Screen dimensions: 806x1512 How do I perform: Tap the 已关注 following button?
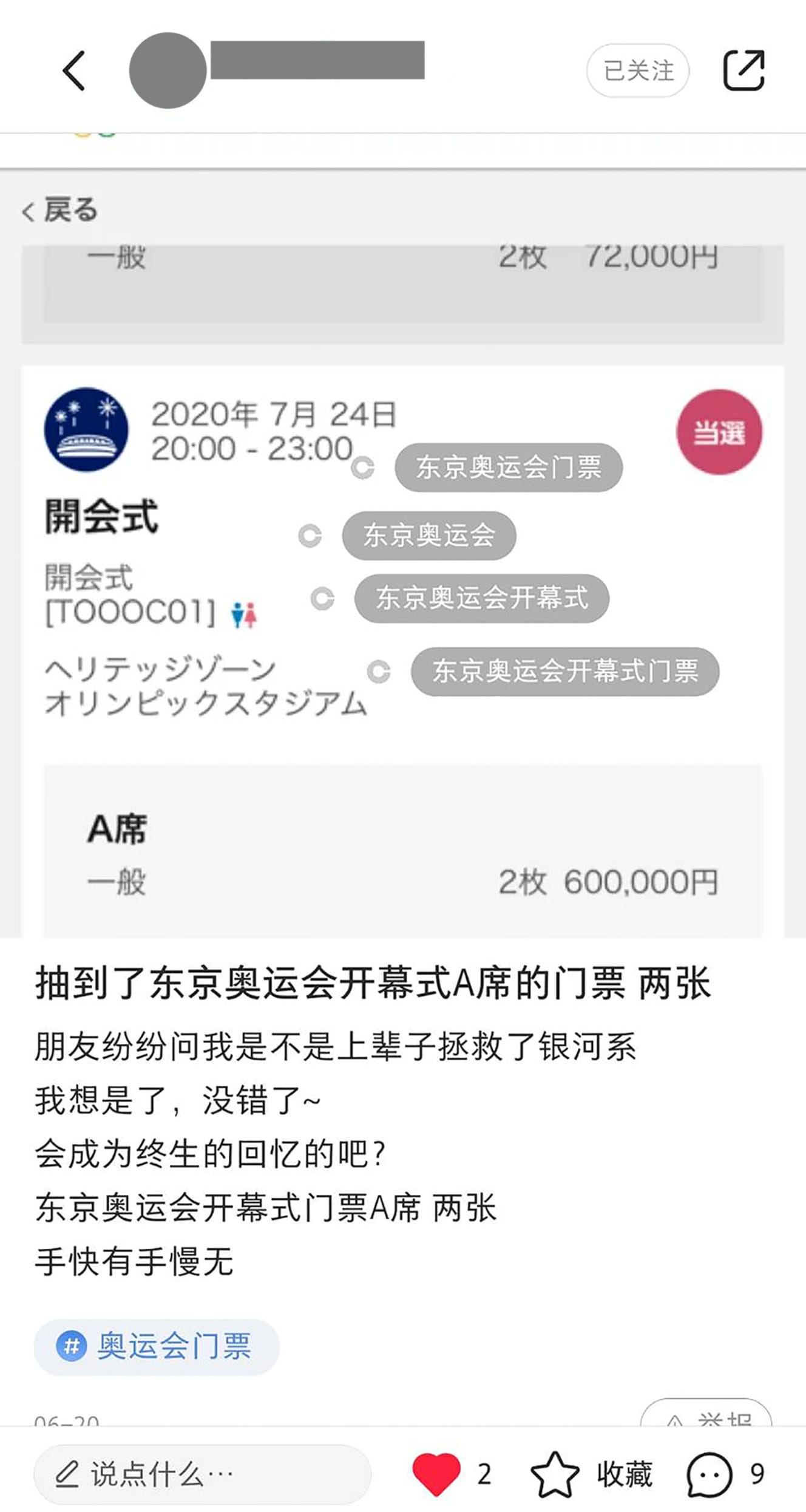coord(637,70)
